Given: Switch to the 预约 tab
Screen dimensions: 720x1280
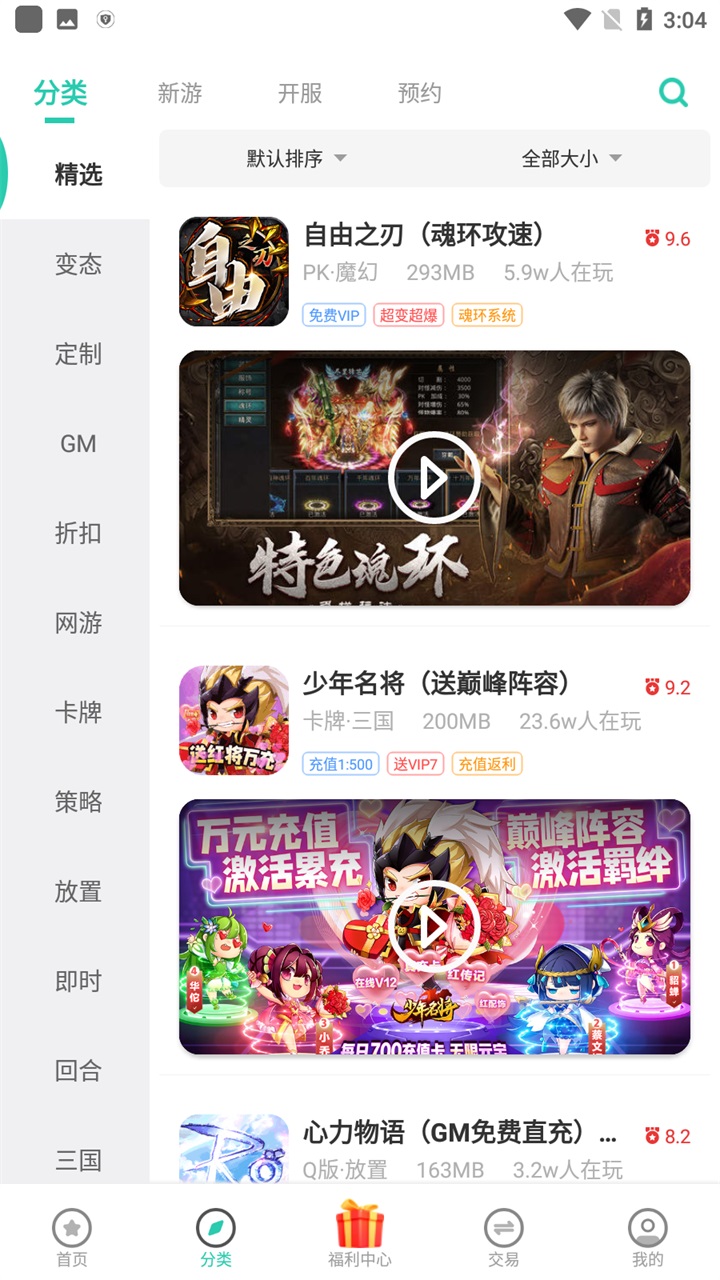Looking at the screenshot, I should coord(419,93).
